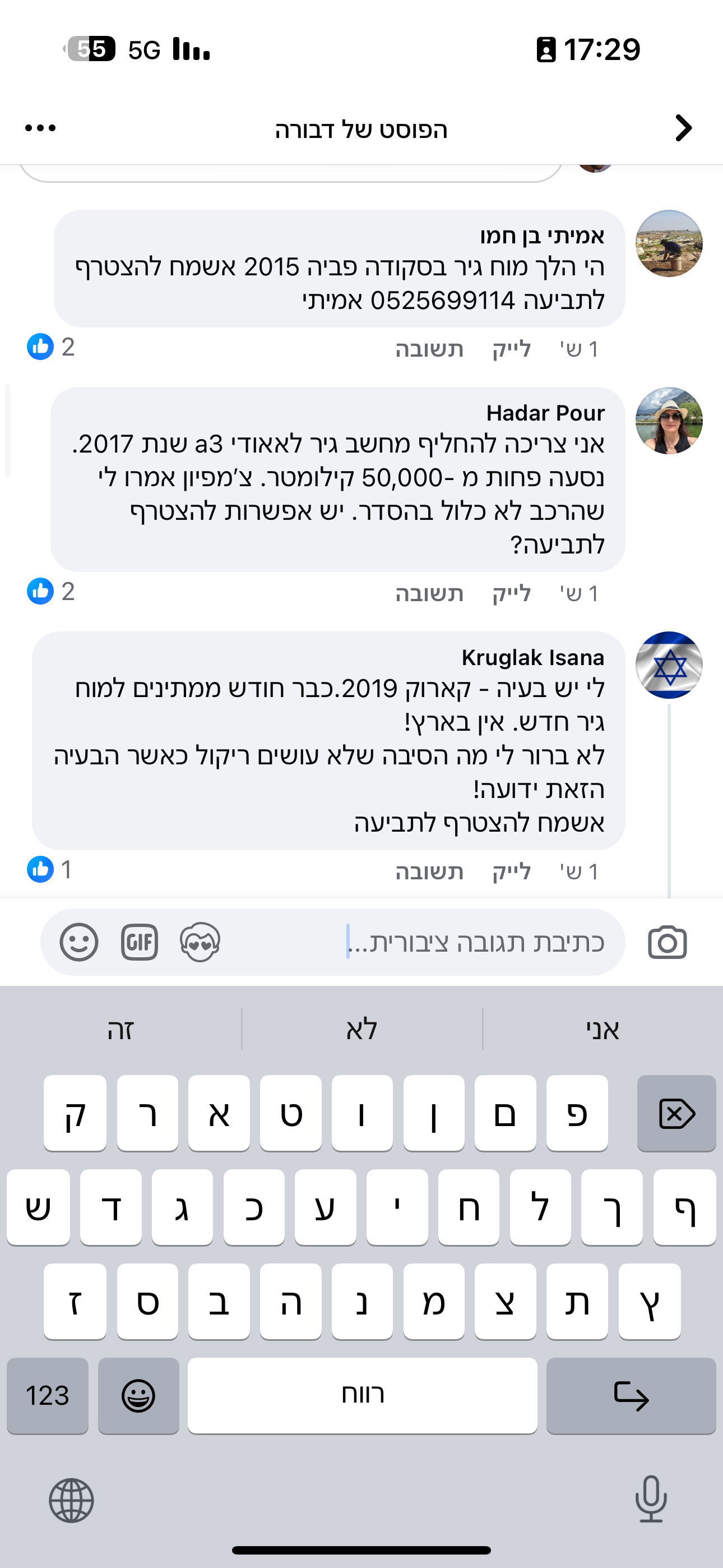723x1568 pixels.
Task: Open the GIF picker
Action: tap(140, 942)
